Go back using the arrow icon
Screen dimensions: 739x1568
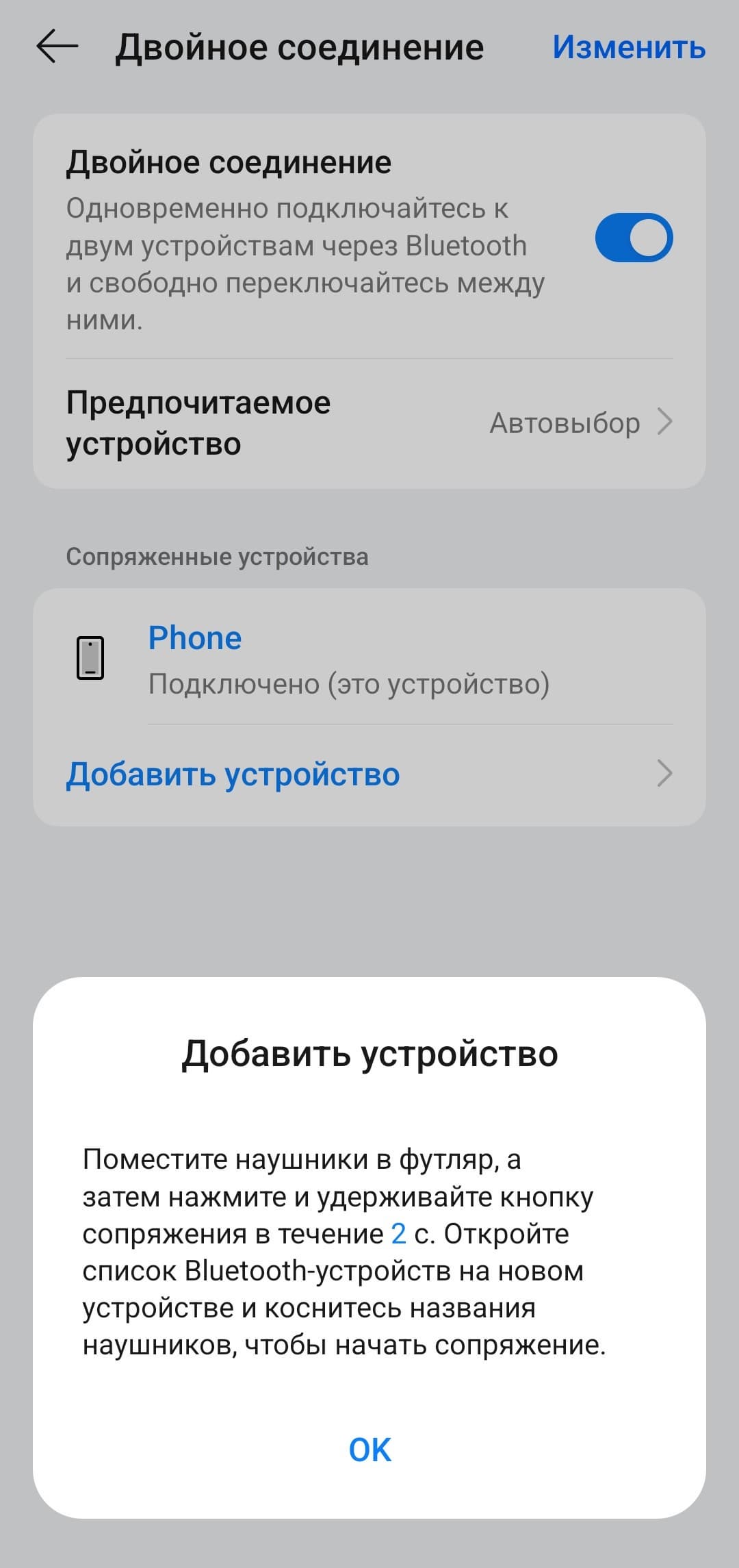click(x=57, y=47)
